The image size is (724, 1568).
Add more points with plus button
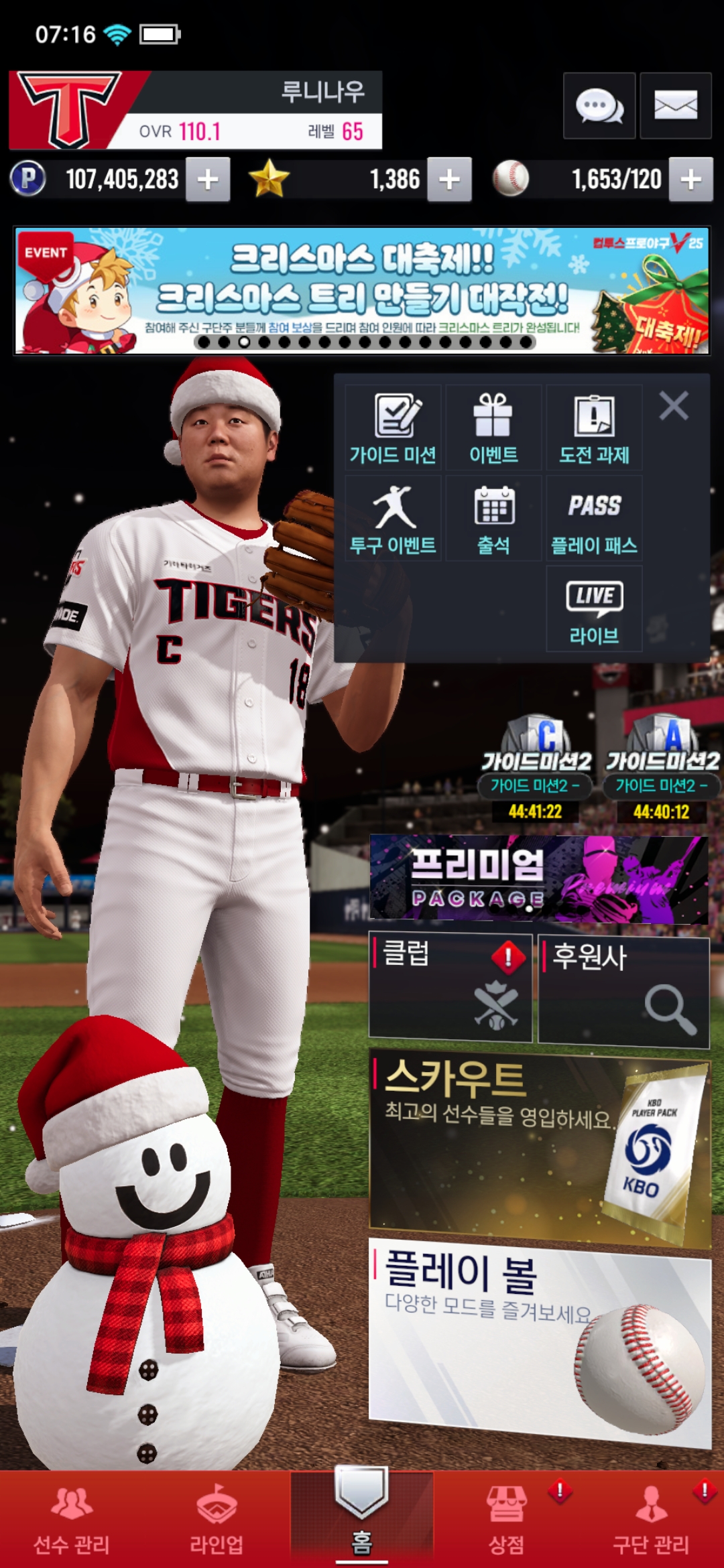click(208, 180)
